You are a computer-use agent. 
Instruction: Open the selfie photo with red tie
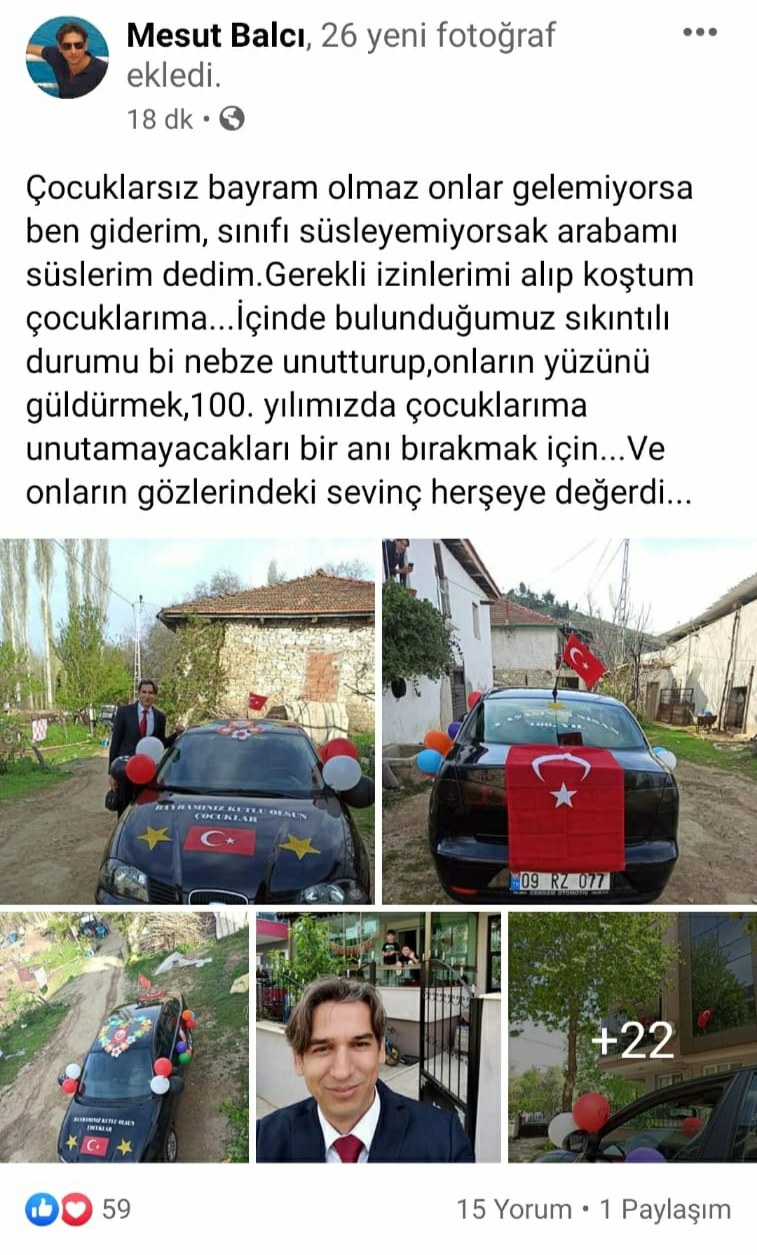(x=378, y=1036)
